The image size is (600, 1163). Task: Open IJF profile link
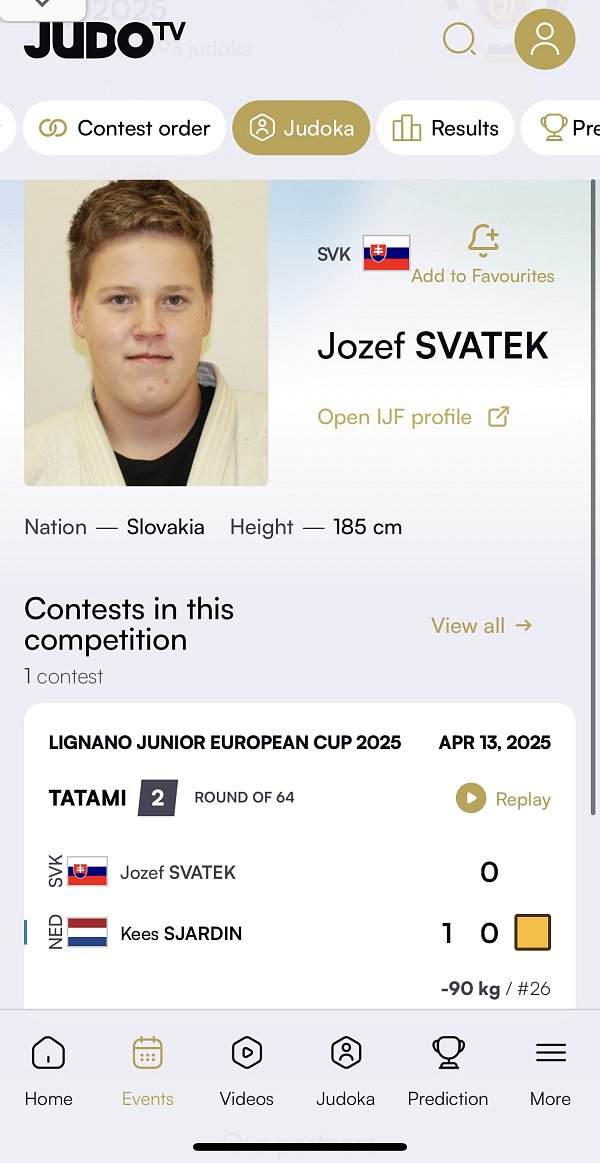pos(413,417)
